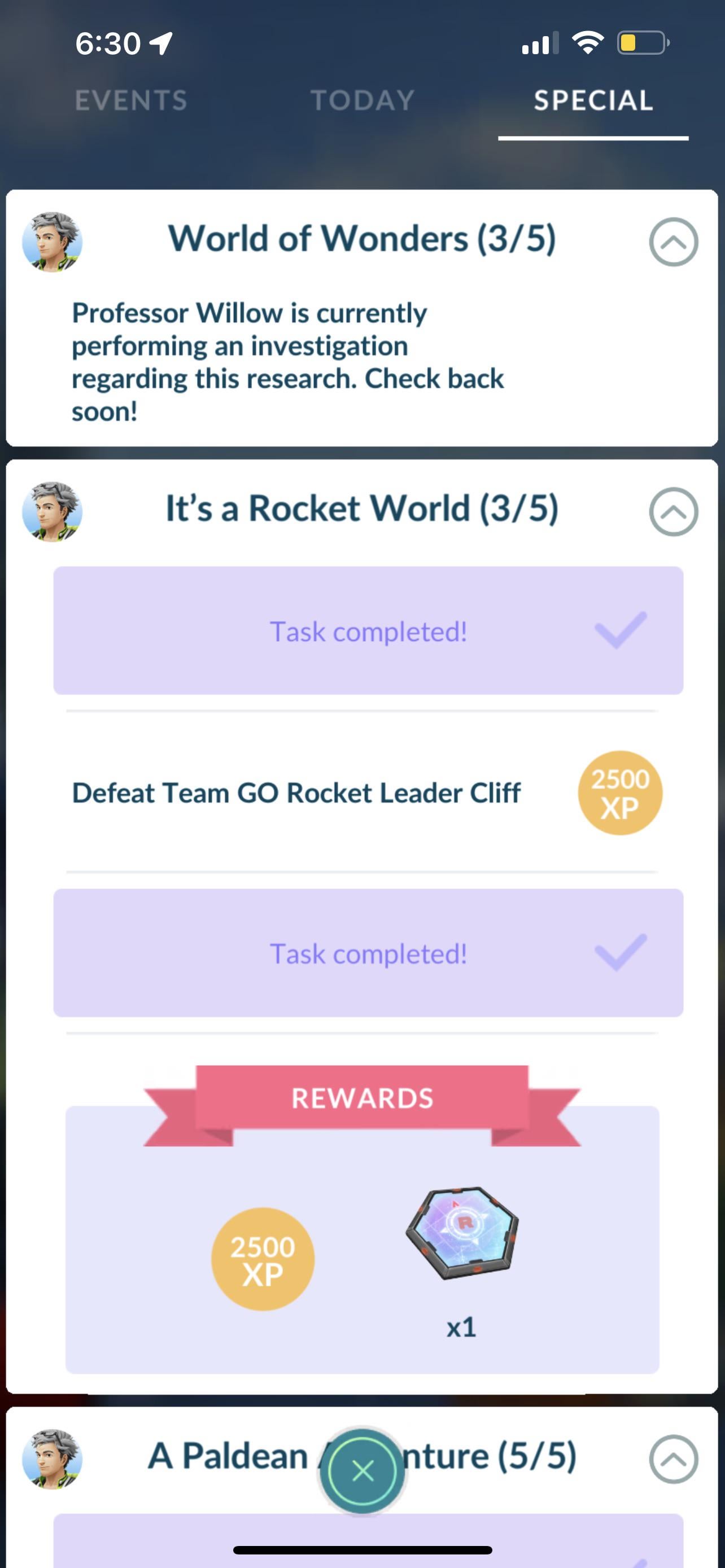725x1568 pixels.
Task: Switch to the Events tab
Action: (x=131, y=100)
